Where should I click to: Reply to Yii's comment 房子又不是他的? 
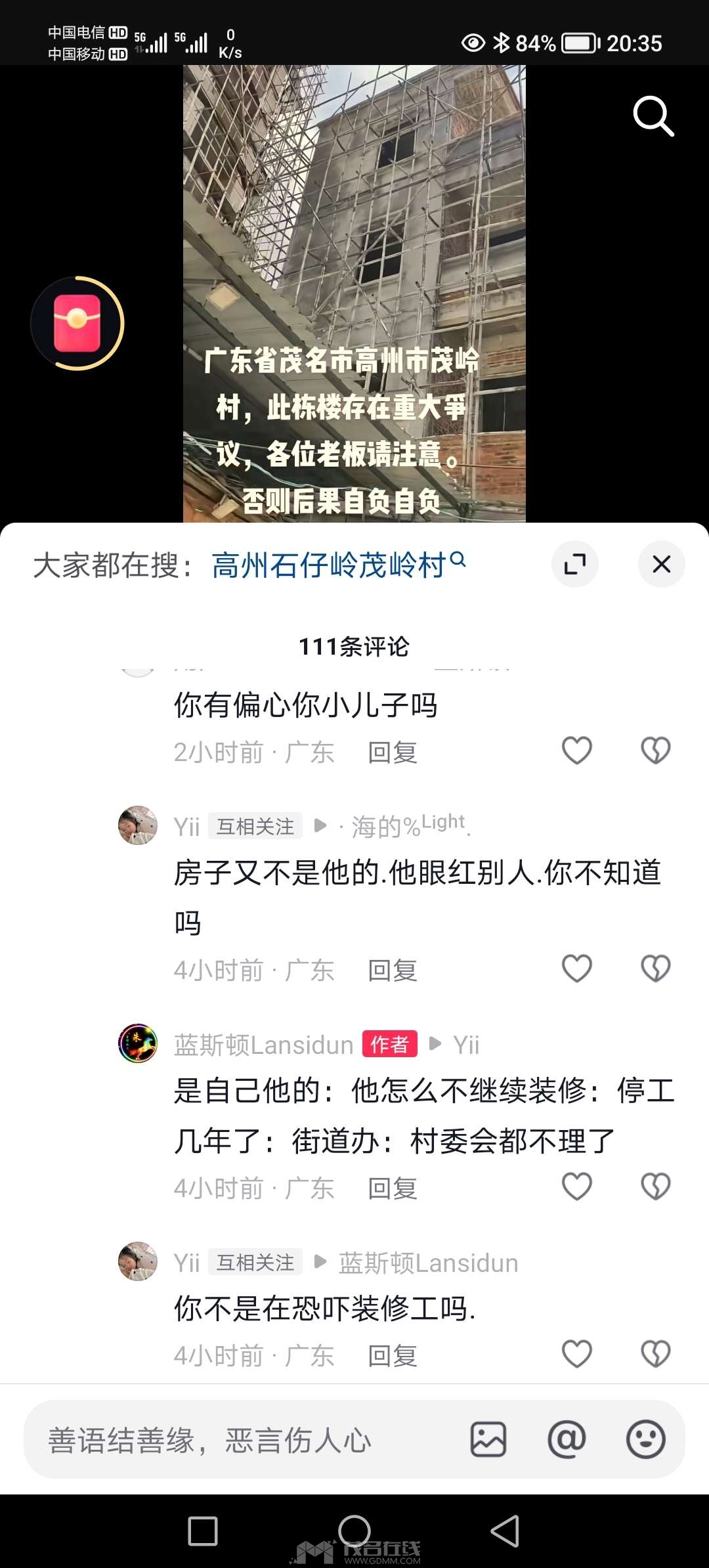[x=392, y=970]
